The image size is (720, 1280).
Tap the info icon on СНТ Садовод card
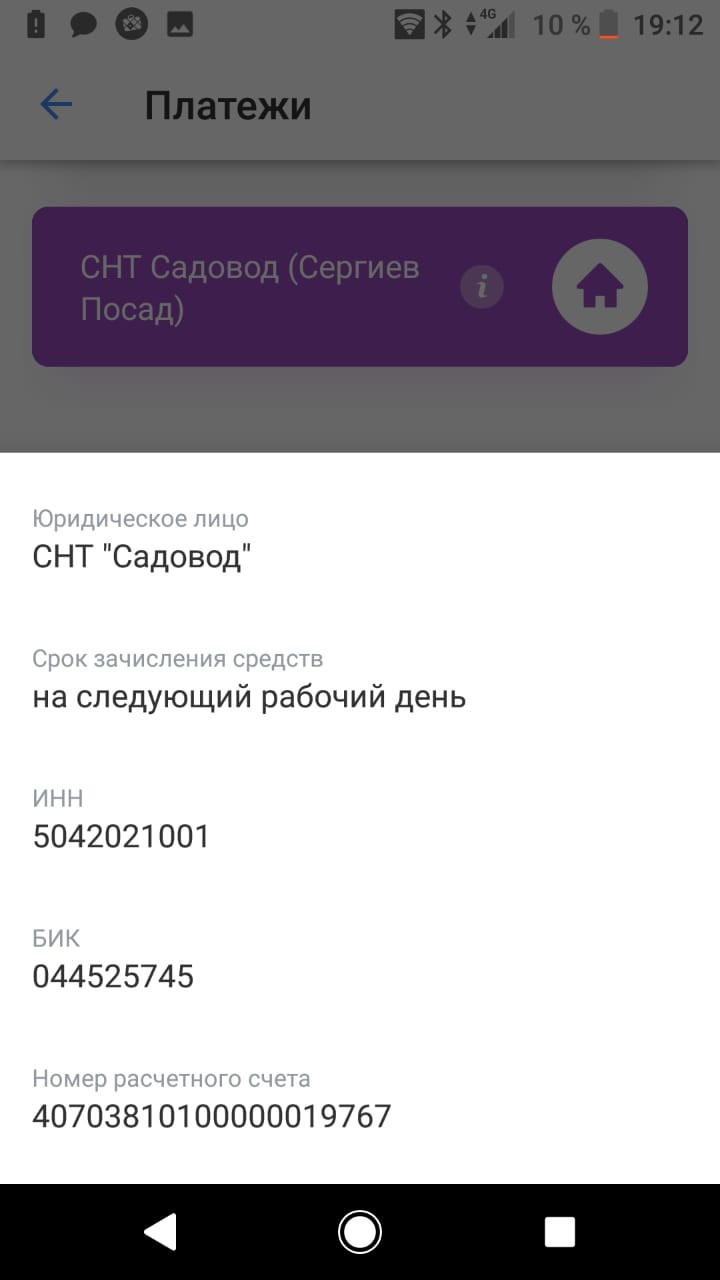click(x=482, y=288)
